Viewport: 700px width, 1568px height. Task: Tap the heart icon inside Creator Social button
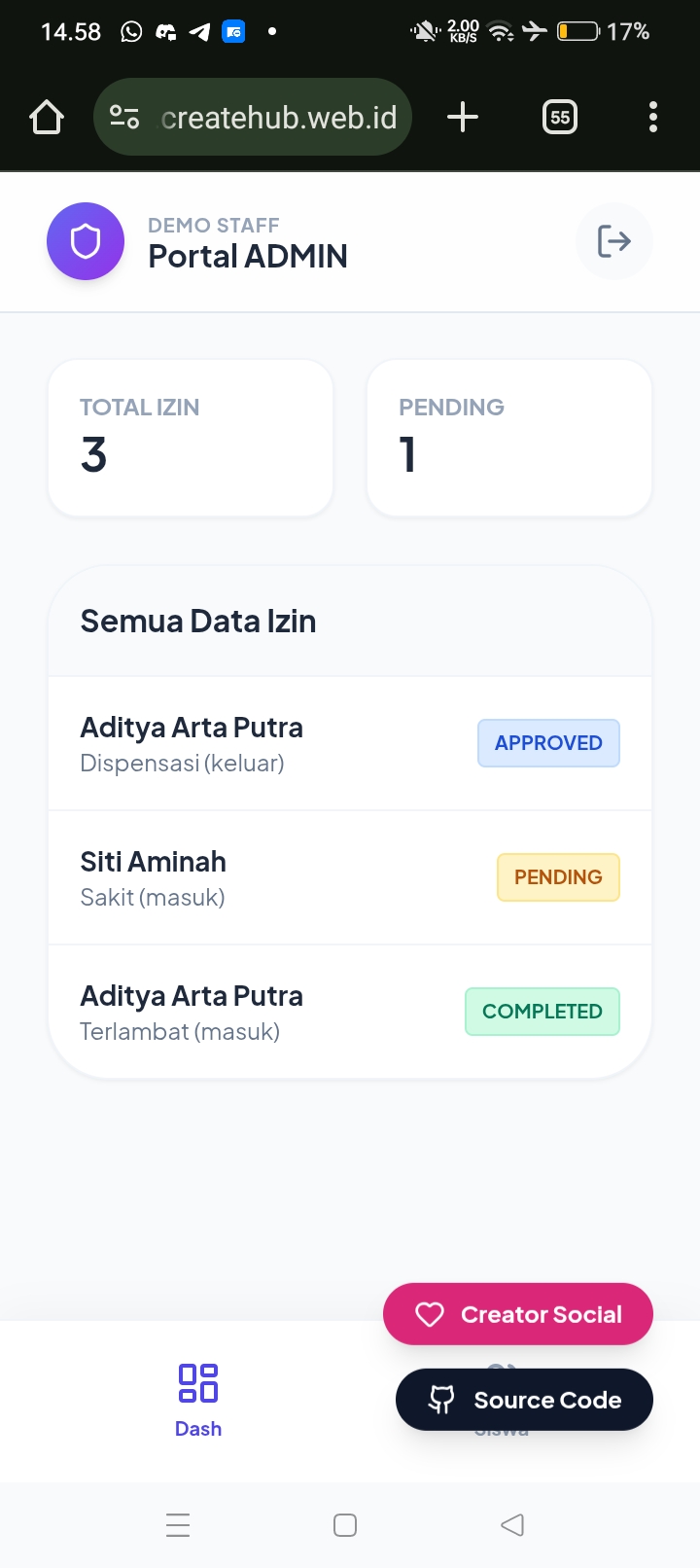pyautogui.click(x=431, y=1313)
